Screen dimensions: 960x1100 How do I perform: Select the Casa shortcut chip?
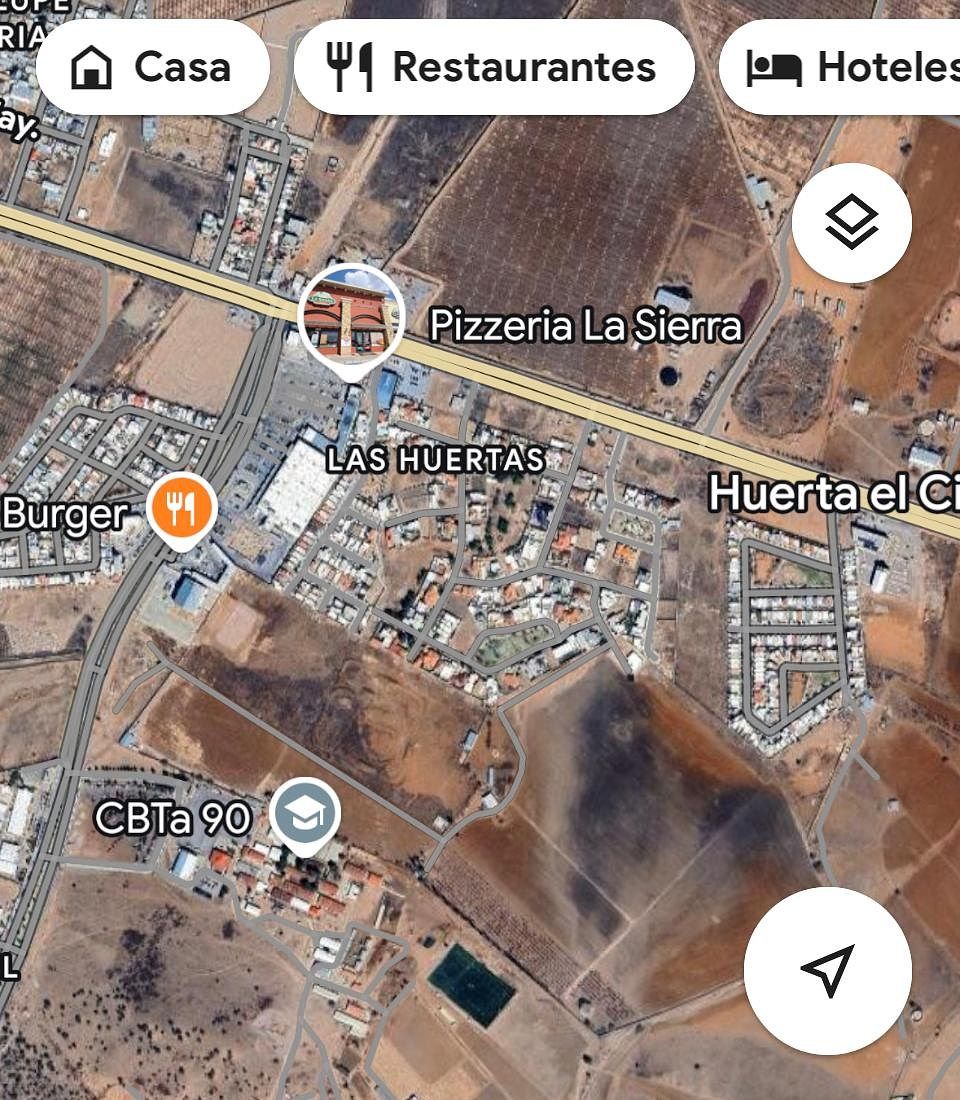[152, 67]
